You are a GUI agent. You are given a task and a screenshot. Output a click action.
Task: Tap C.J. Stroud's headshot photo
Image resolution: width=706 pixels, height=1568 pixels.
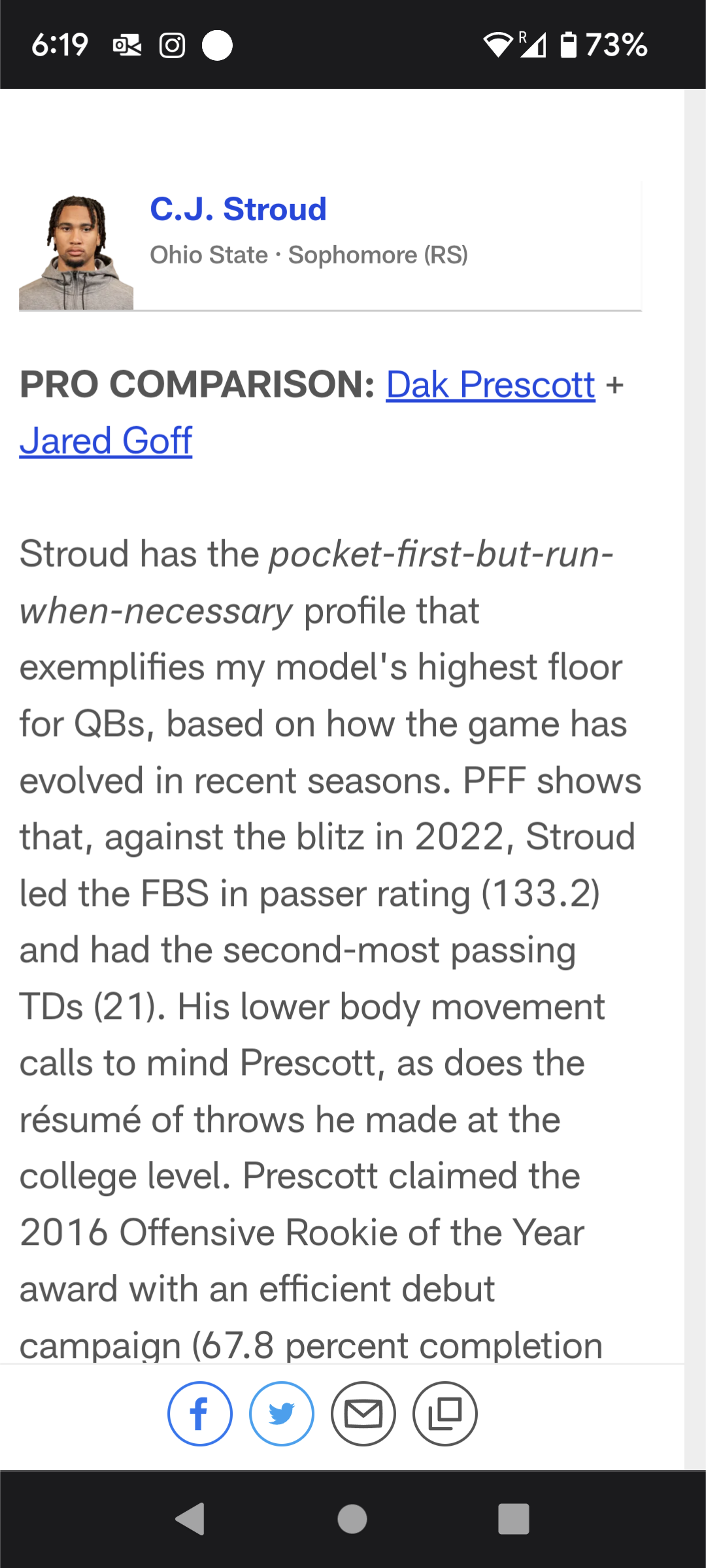pos(76,252)
